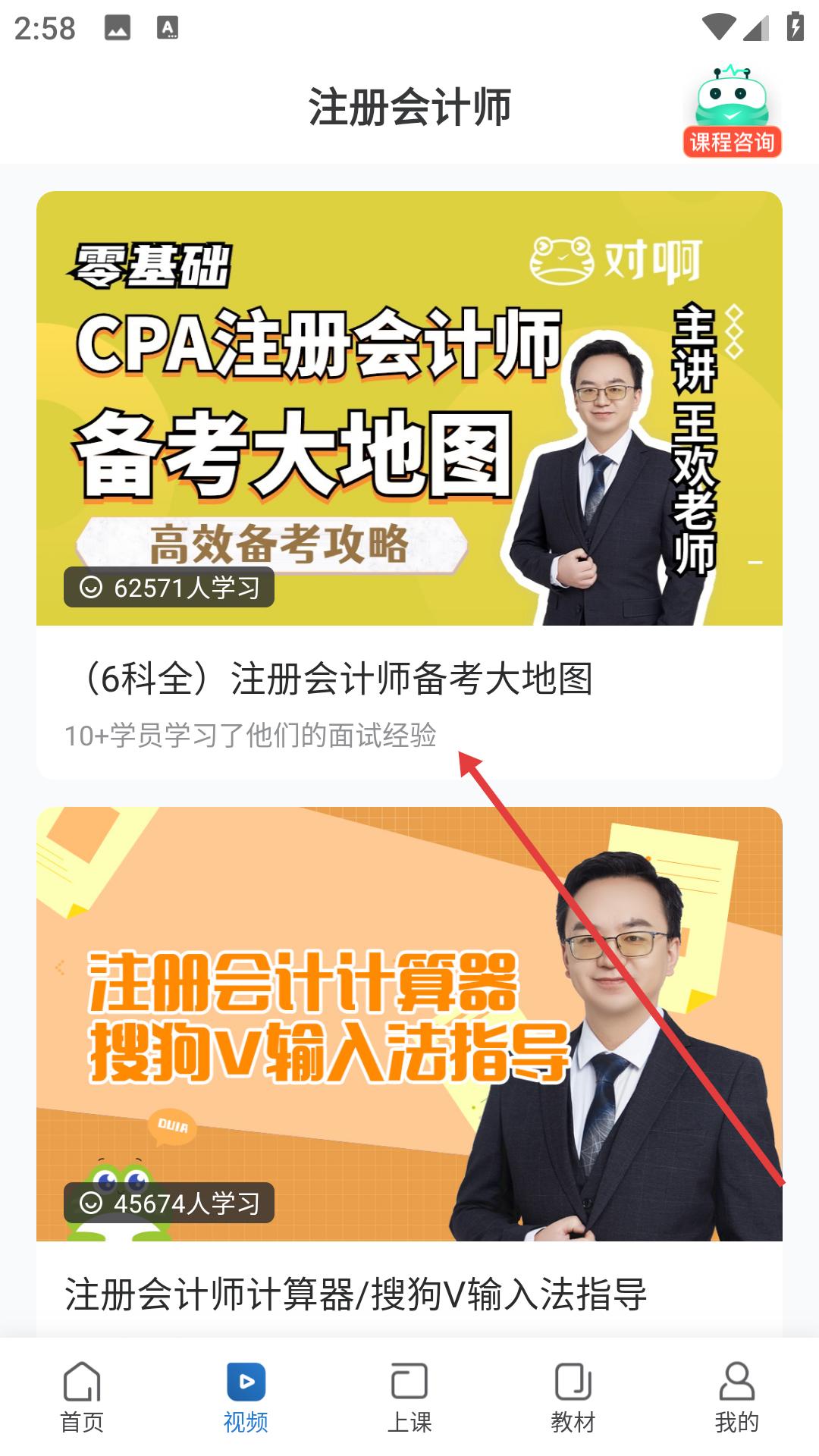Open the 我的 profile tab
The width and height of the screenshot is (819, 1456).
click(x=736, y=1397)
